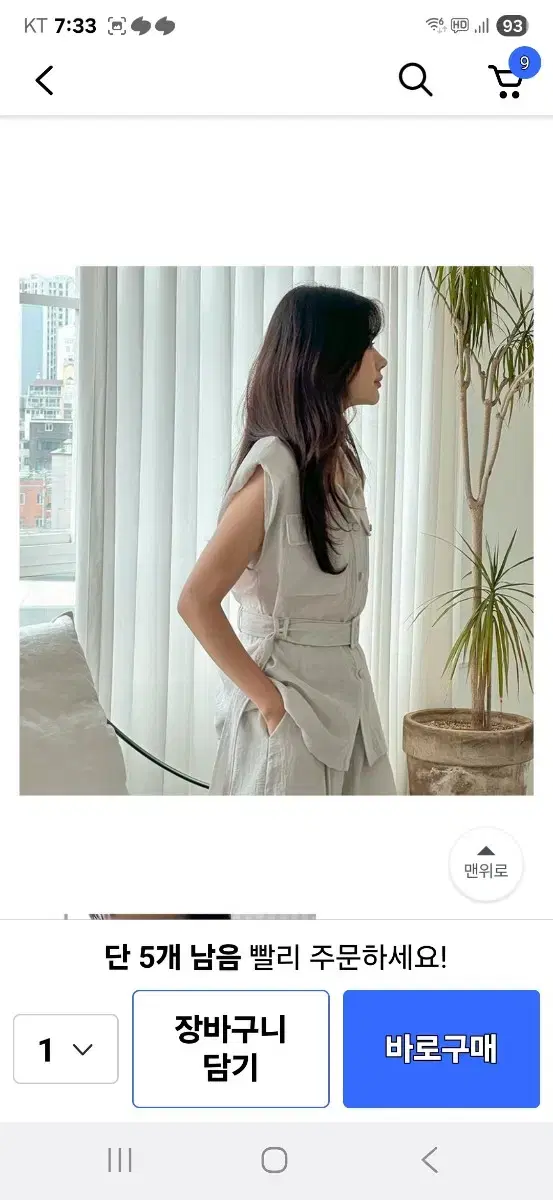Open the shopping cart with 9 items

(512, 75)
